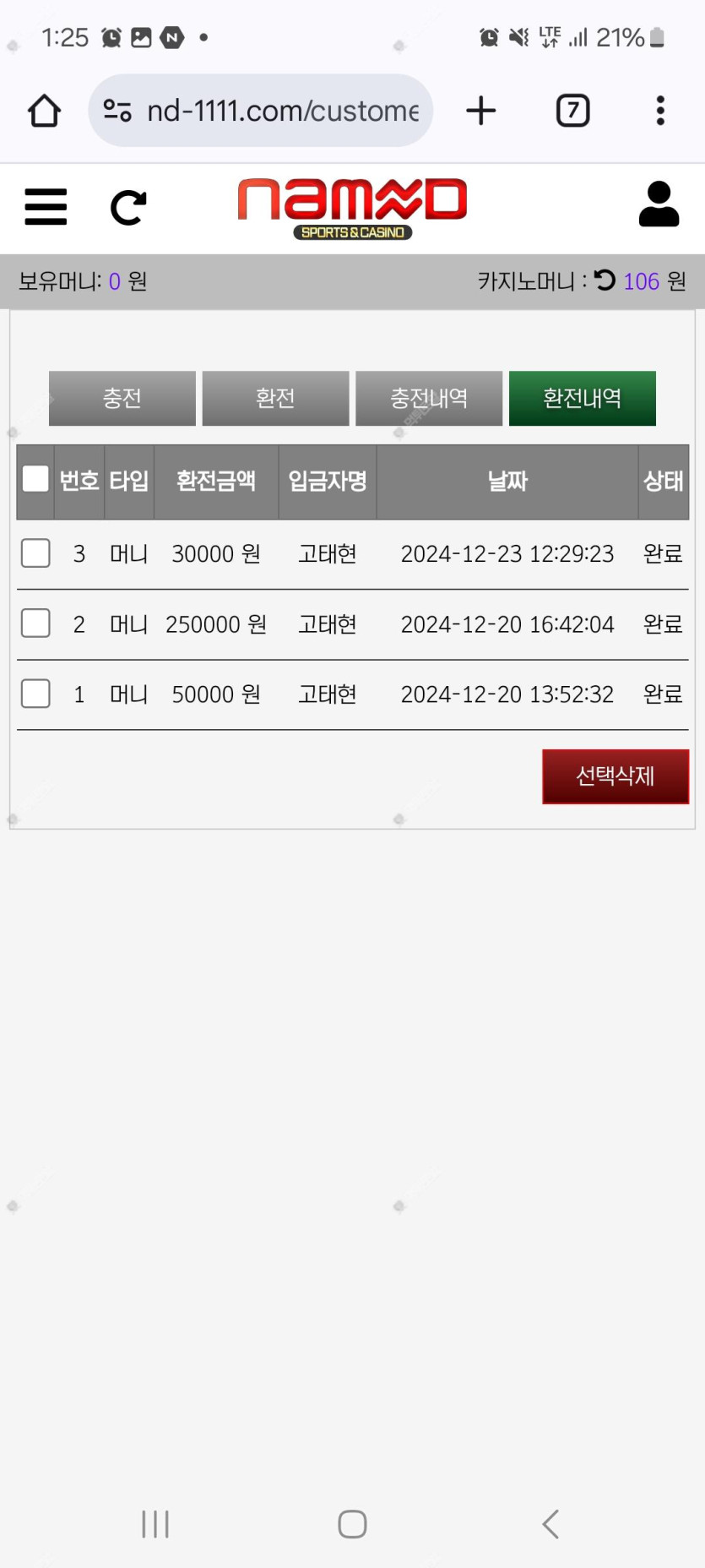Select the 환전내역 tab
Screen dimensions: 705x1568
pos(583,398)
